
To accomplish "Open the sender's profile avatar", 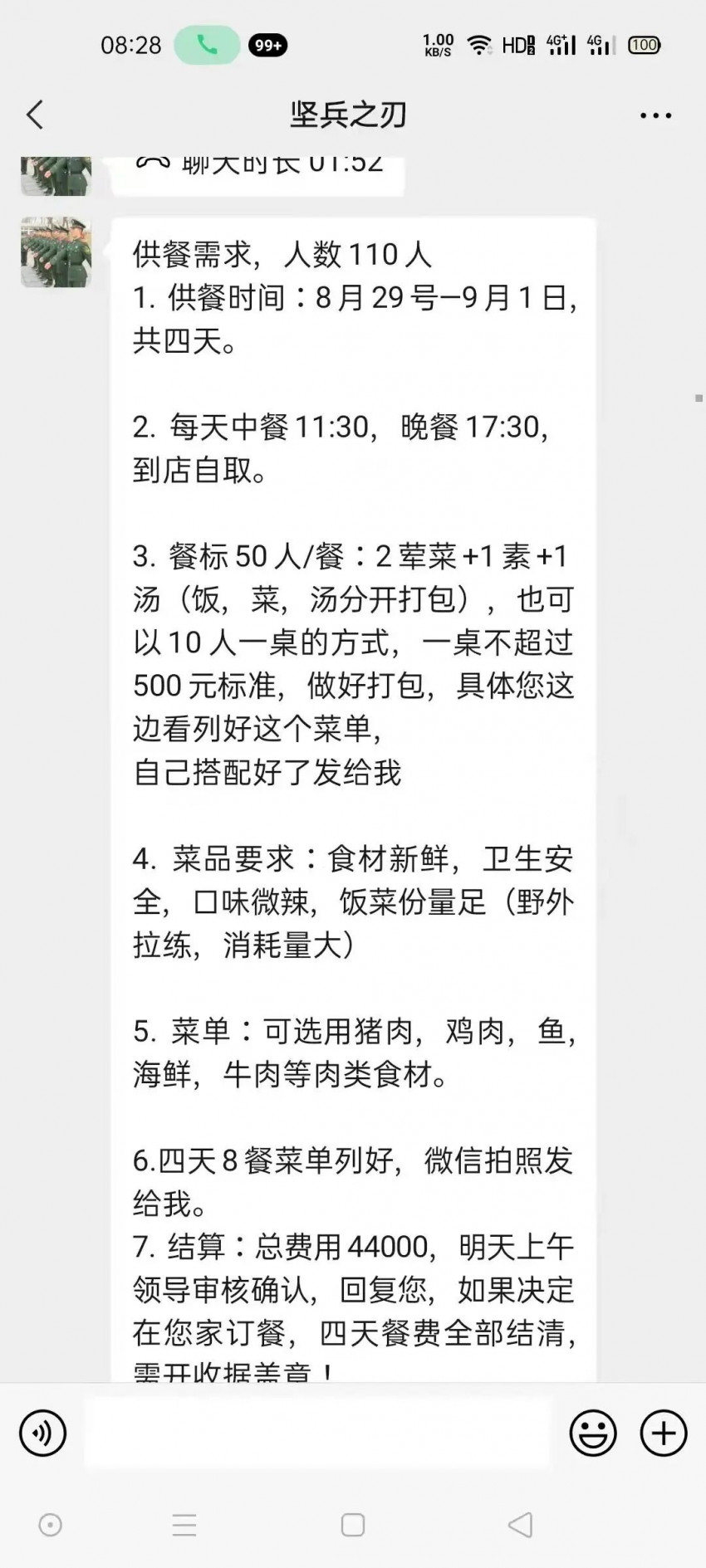I will tap(56, 252).
